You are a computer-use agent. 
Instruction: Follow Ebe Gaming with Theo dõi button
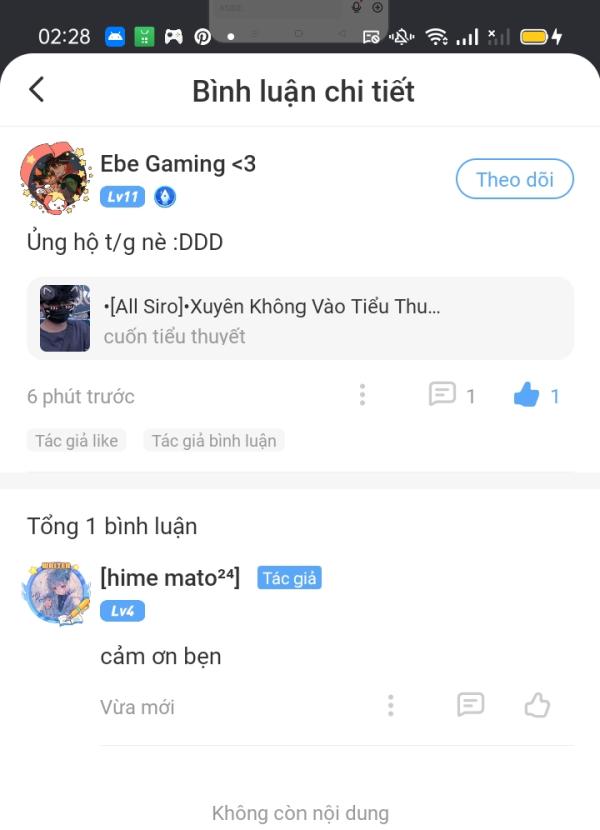[514, 180]
